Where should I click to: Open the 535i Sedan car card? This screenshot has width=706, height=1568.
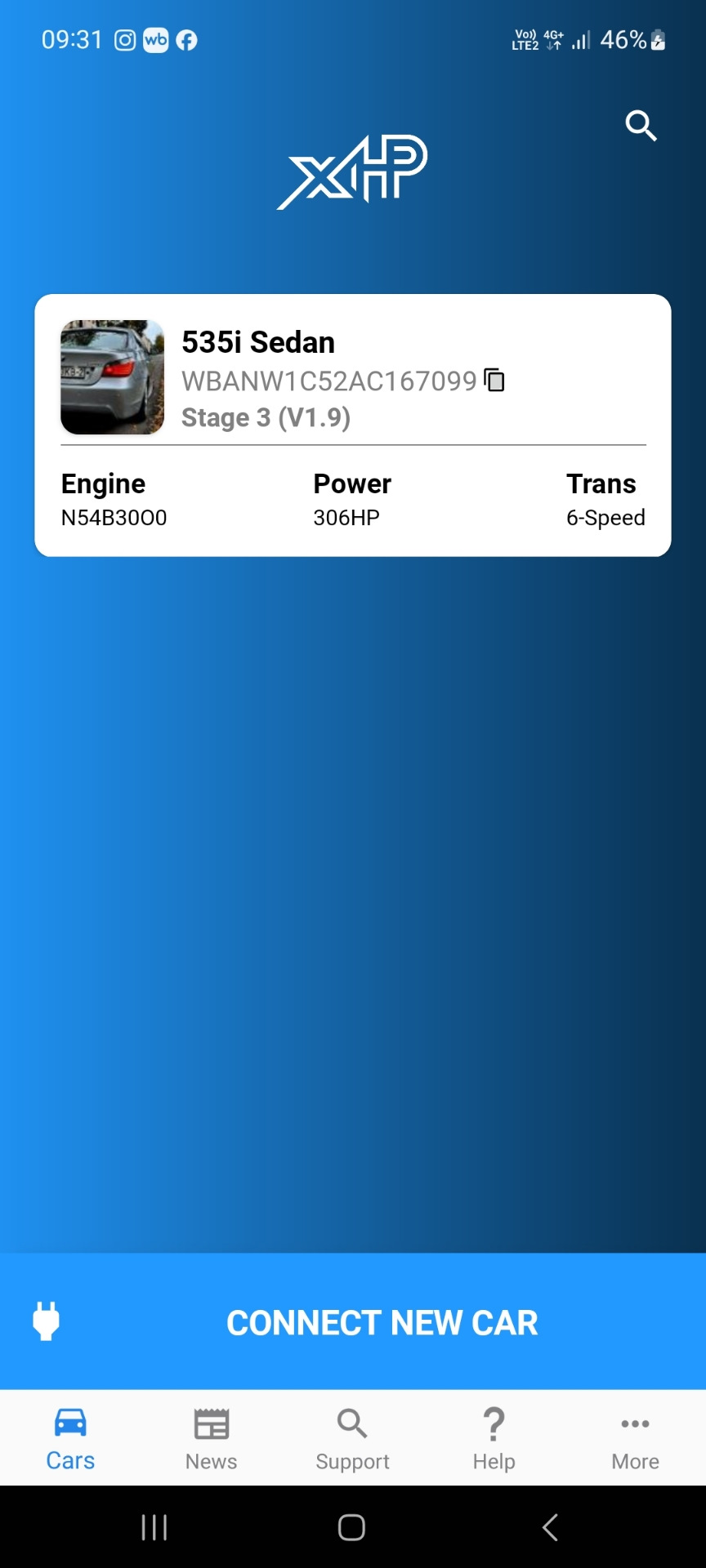[352, 425]
